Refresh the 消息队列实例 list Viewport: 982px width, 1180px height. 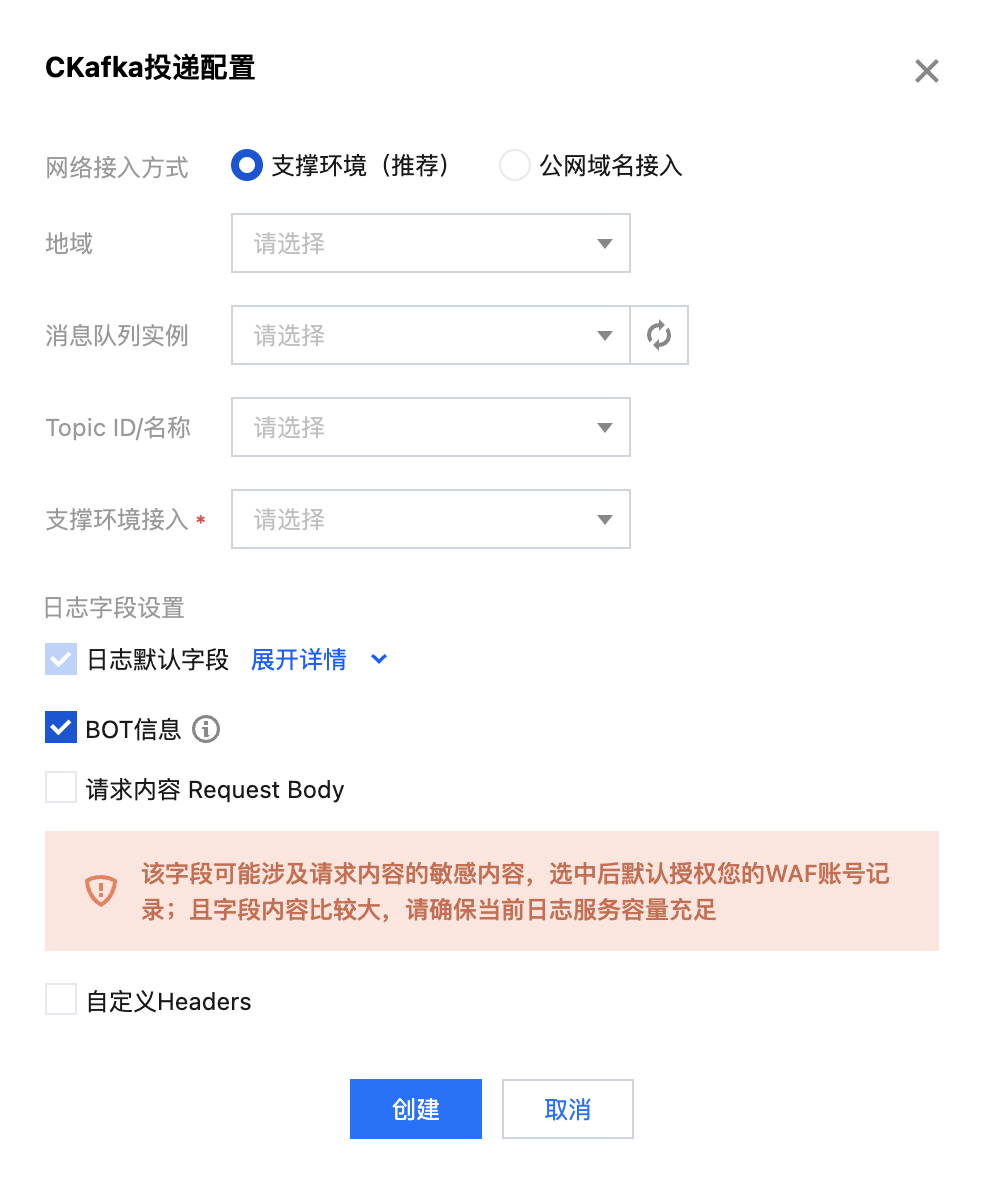[659, 335]
